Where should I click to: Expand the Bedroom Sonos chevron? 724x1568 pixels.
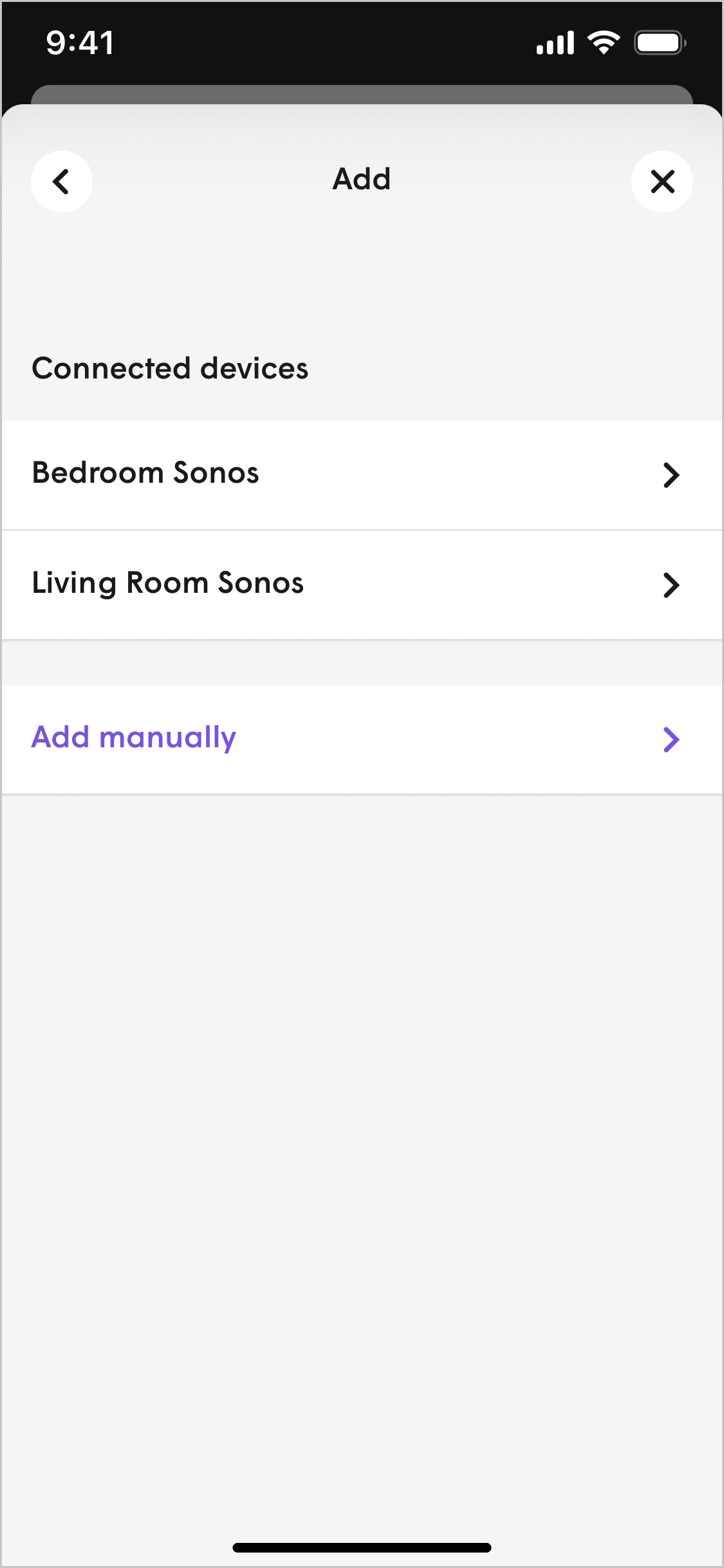coord(671,475)
